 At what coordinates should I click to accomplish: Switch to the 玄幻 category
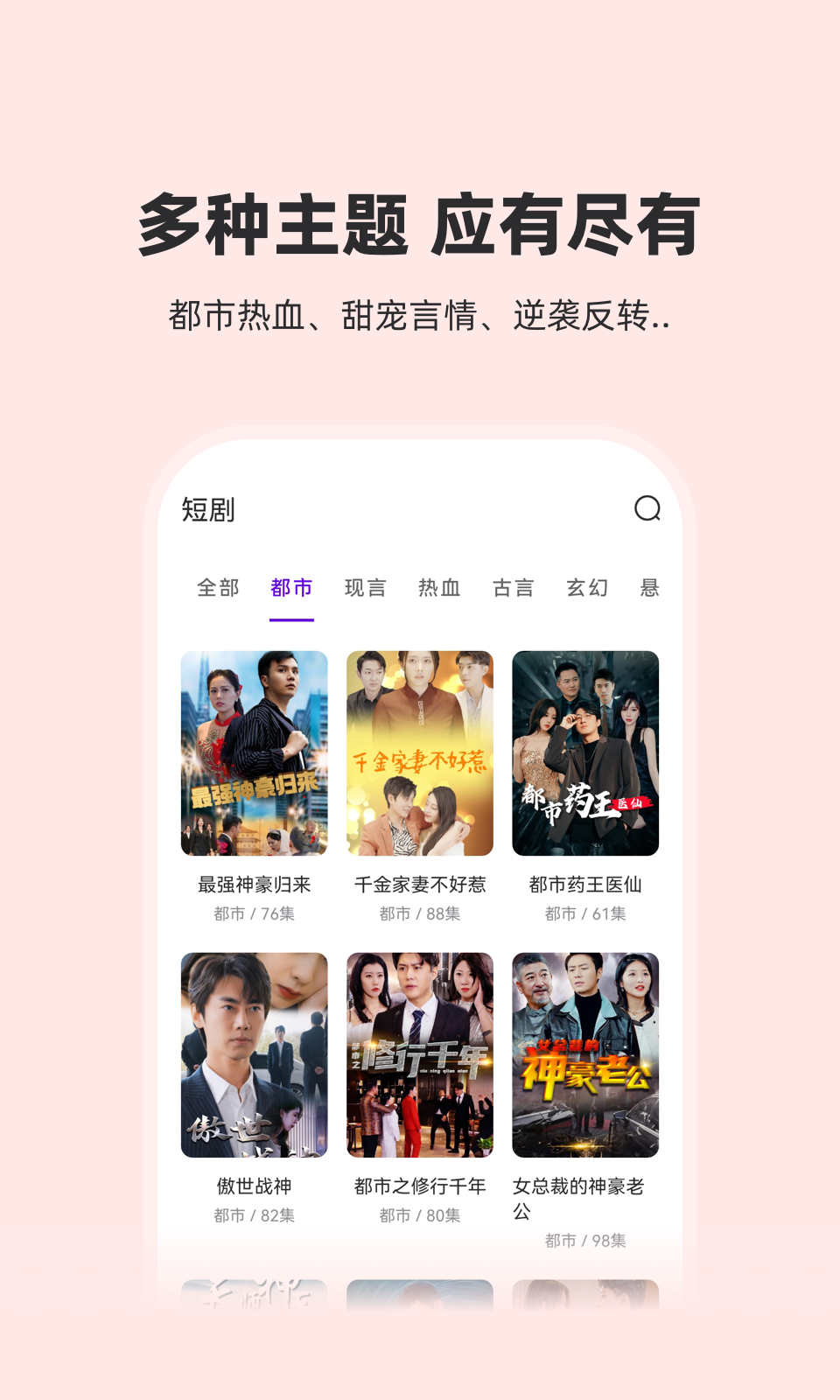tap(587, 588)
